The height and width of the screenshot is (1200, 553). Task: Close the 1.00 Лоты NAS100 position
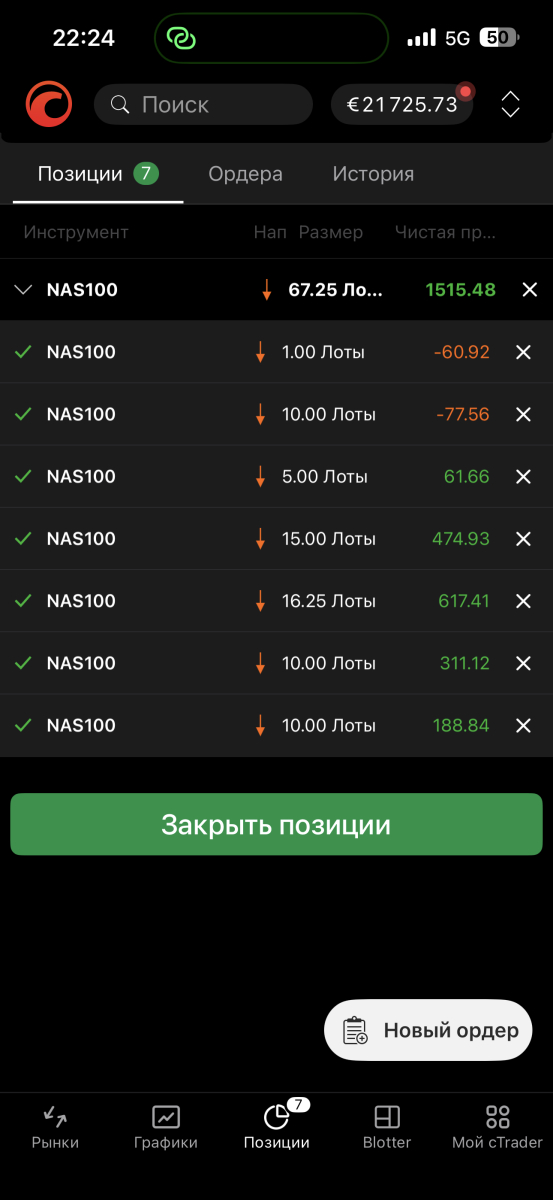[x=523, y=352]
